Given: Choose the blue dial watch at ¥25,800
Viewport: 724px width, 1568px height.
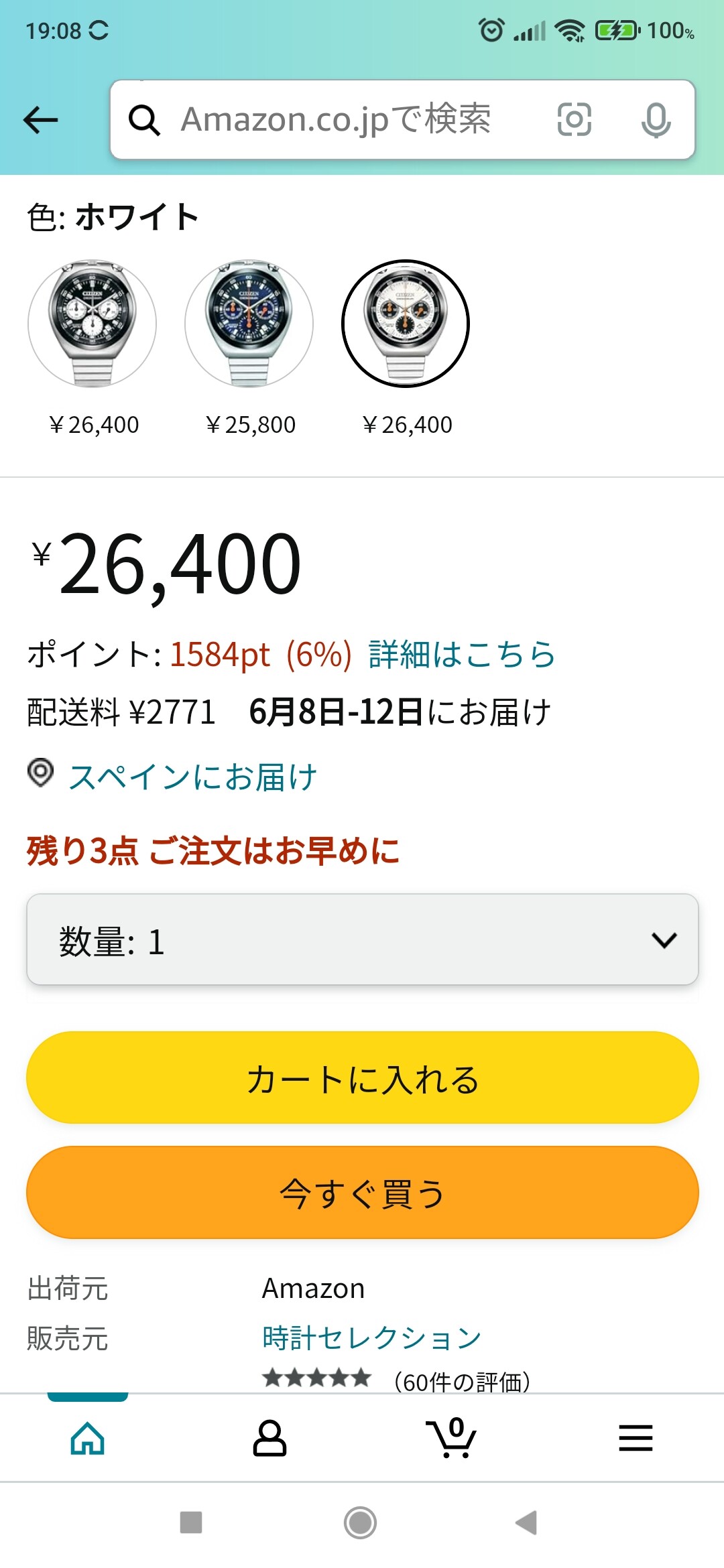Looking at the screenshot, I should click(249, 324).
